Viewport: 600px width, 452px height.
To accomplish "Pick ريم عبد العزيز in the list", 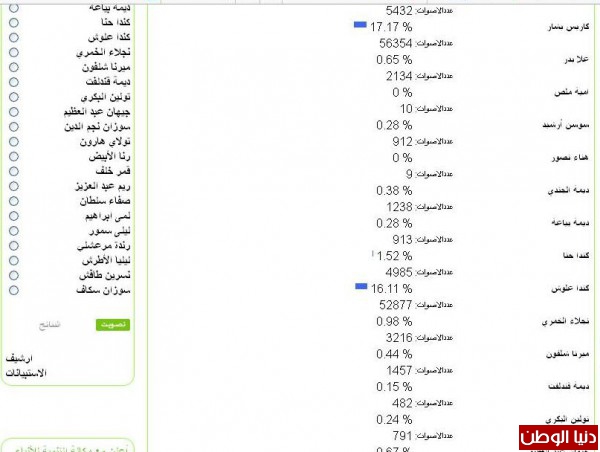I will click(13, 186).
